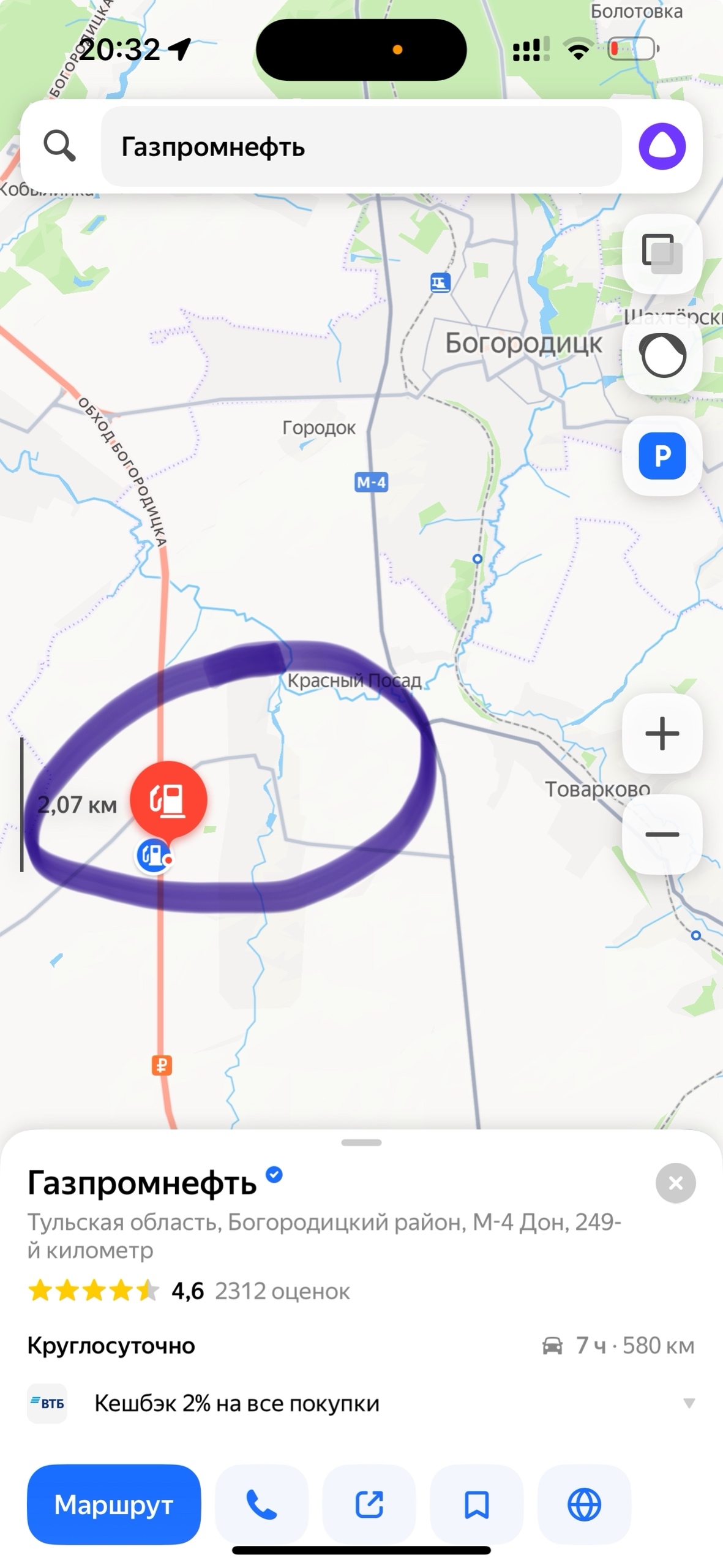Build a route with Маршрут

[x=114, y=1504]
